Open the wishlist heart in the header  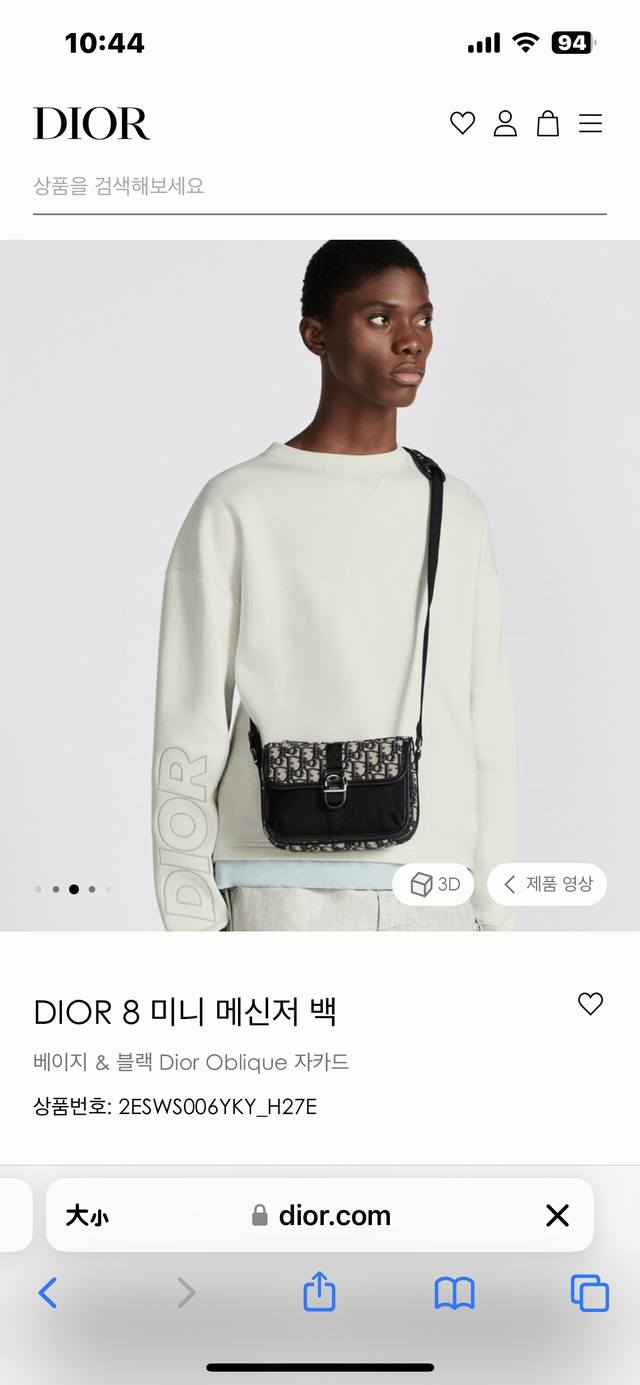point(462,124)
